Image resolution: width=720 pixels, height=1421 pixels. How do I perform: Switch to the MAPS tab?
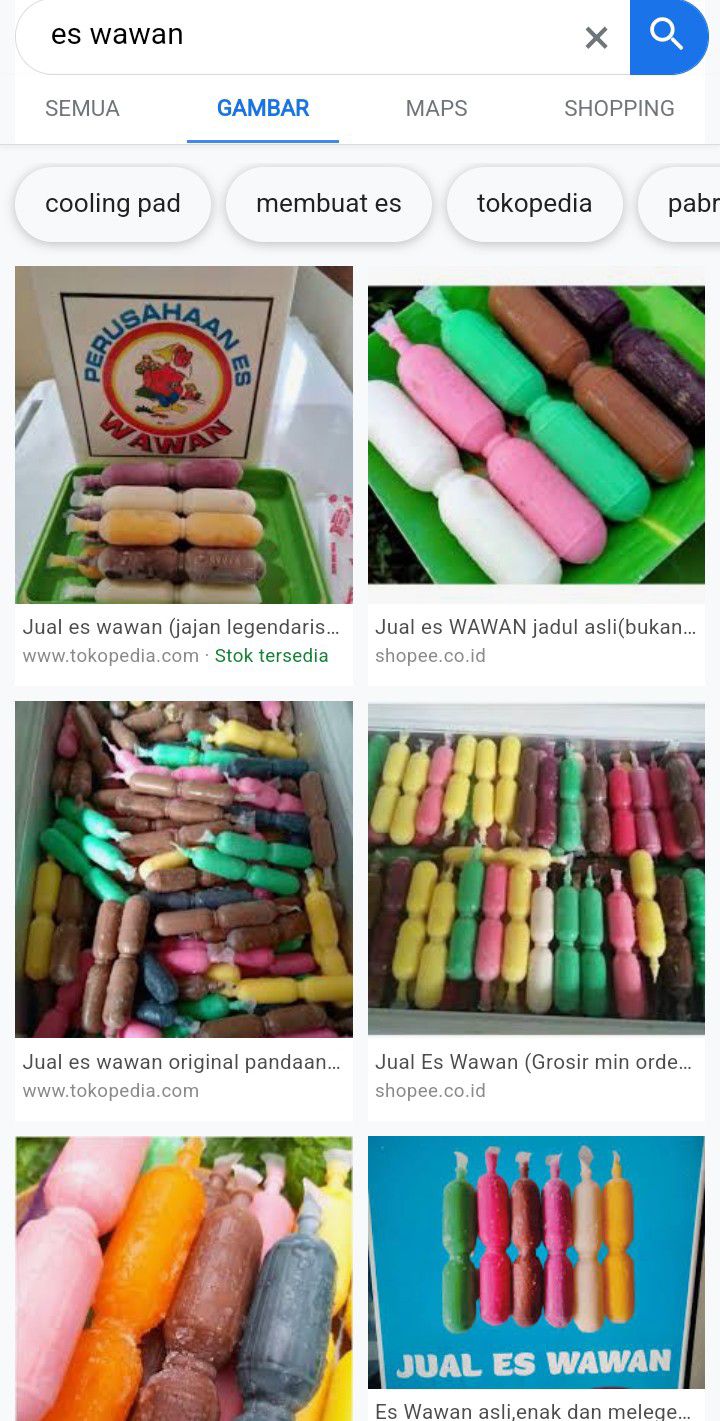click(x=436, y=108)
